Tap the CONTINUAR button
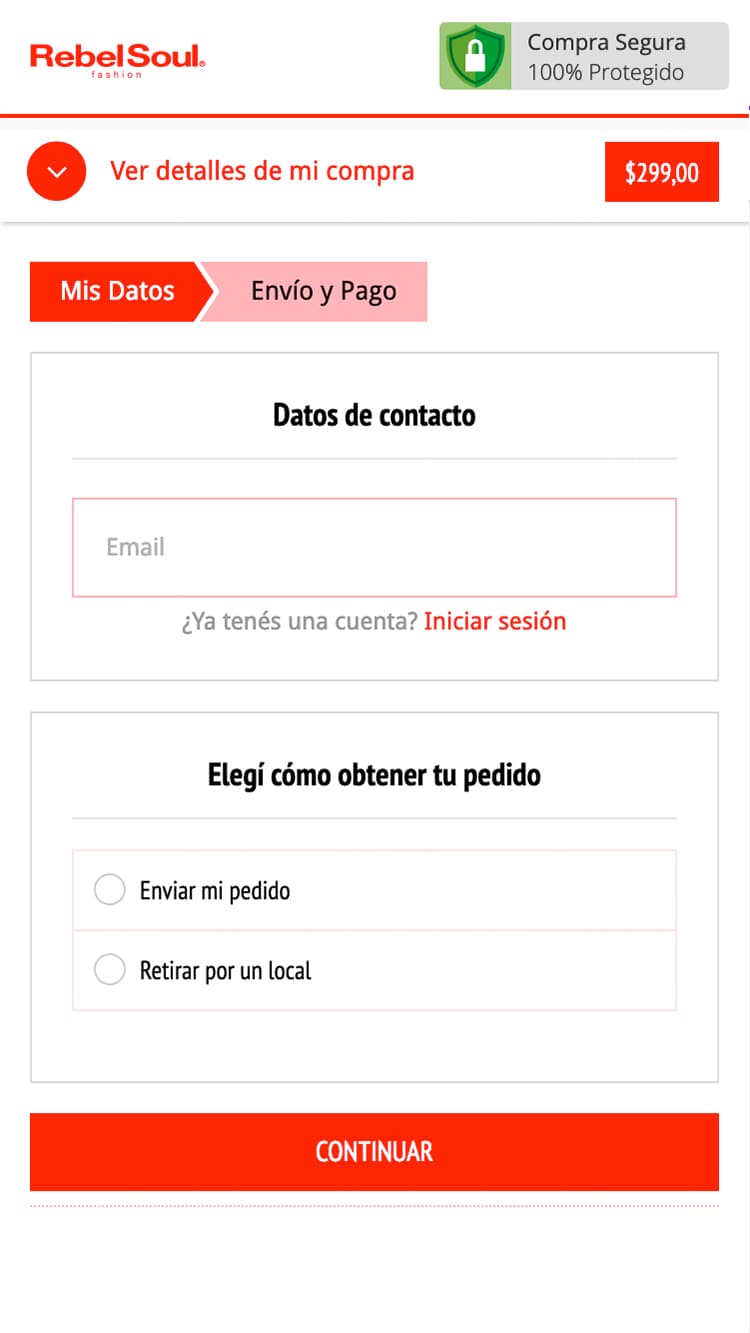 (374, 1151)
